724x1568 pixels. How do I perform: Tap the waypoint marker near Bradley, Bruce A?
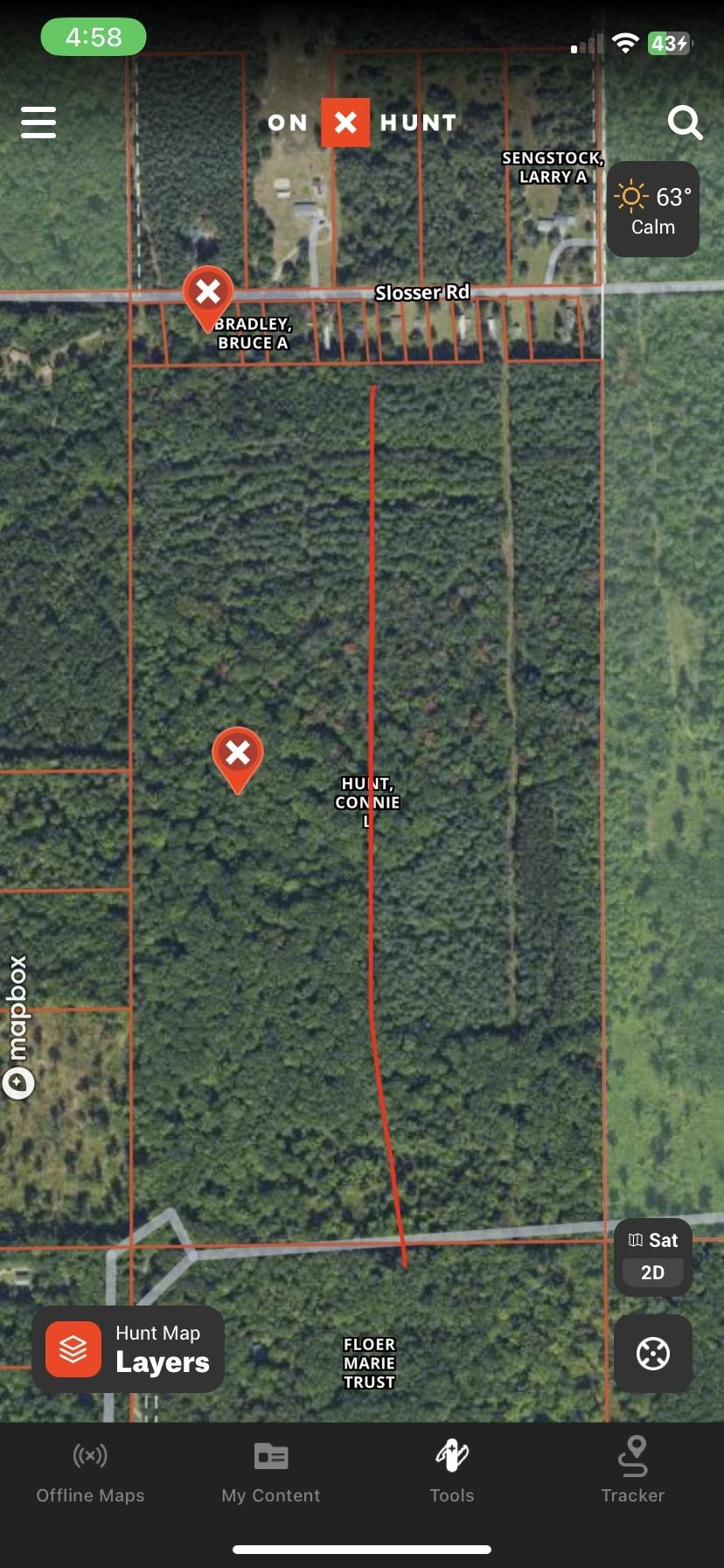208,293
